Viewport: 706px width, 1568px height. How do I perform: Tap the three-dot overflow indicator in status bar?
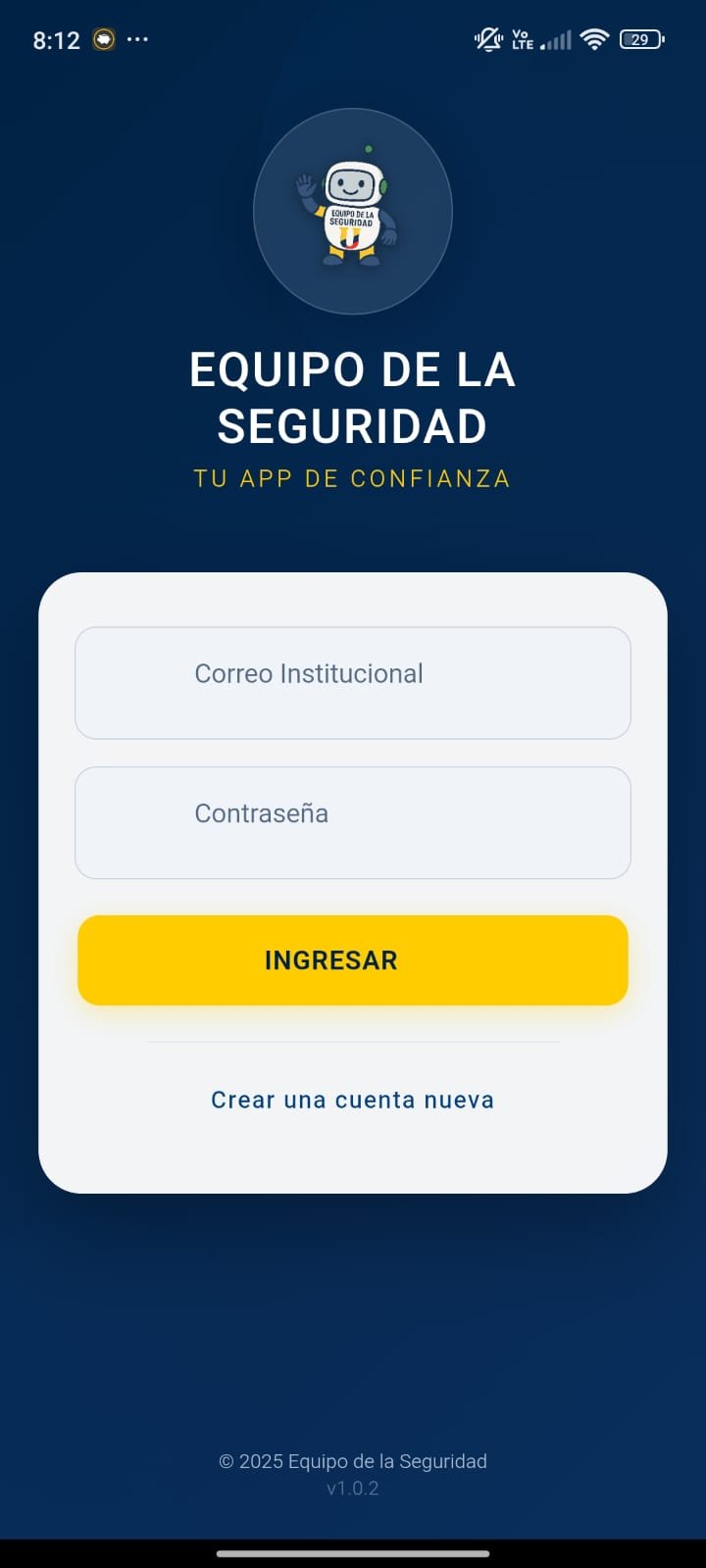coord(137,39)
